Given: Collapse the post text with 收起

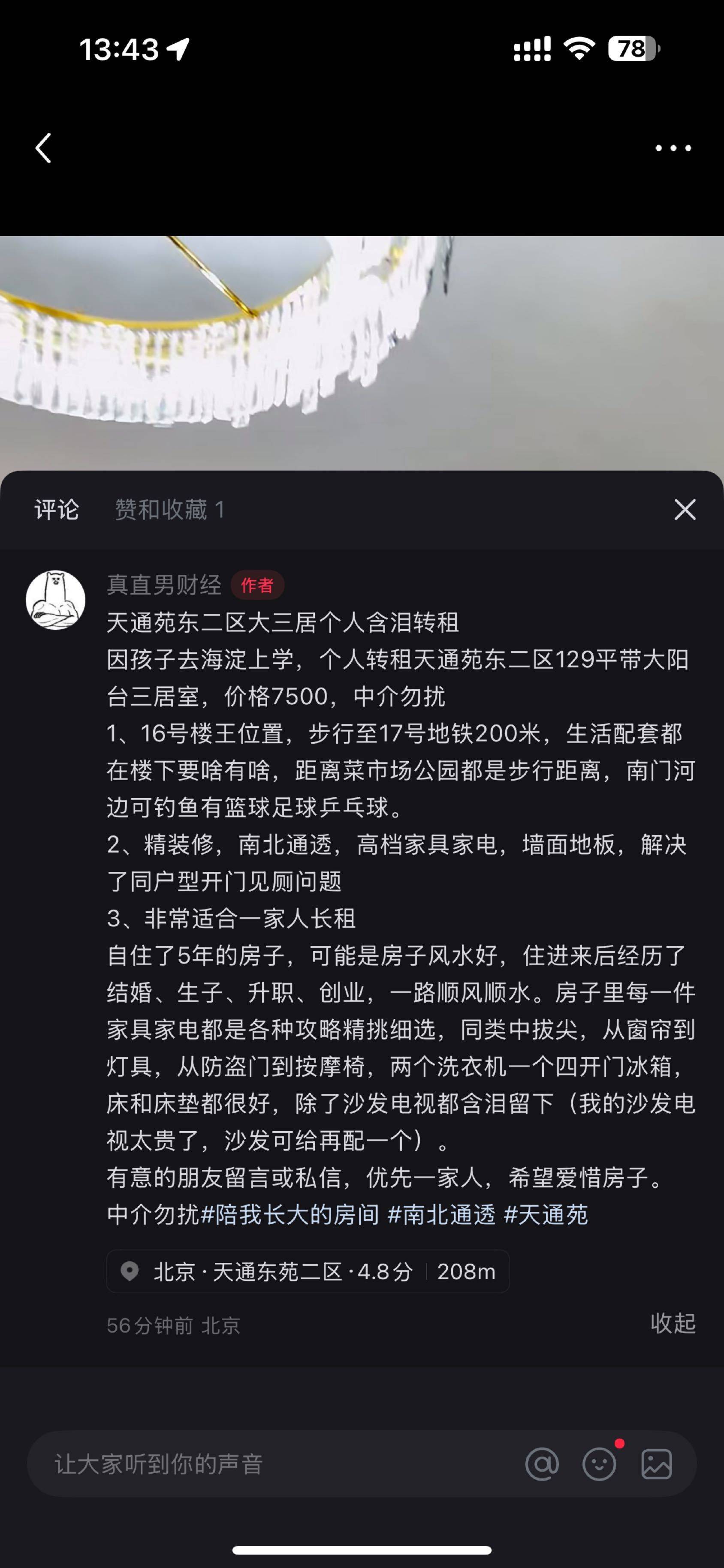Looking at the screenshot, I should pos(673,1323).
